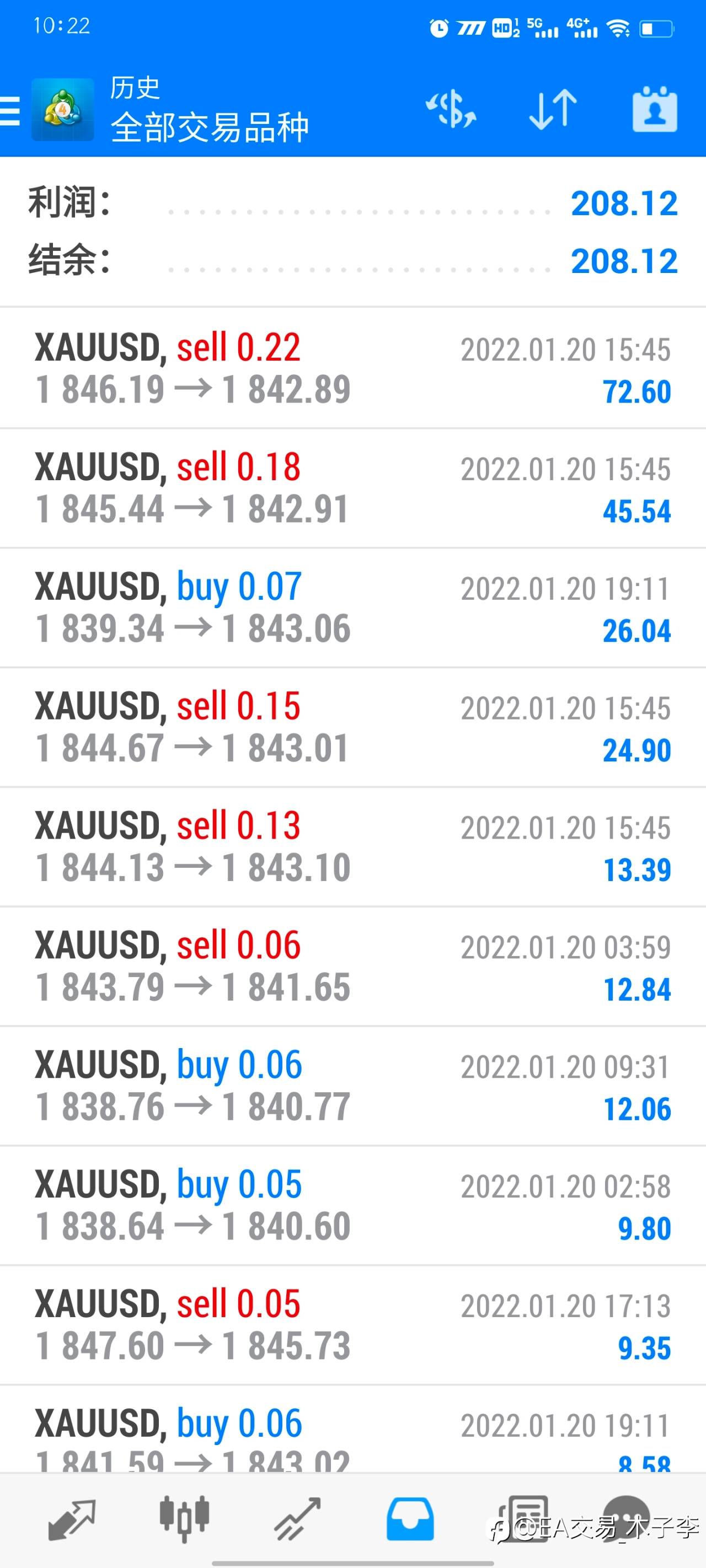The height and width of the screenshot is (1568, 706).
Task: Open the sell 0.22 trade with 72.60 profit
Action: [352, 368]
